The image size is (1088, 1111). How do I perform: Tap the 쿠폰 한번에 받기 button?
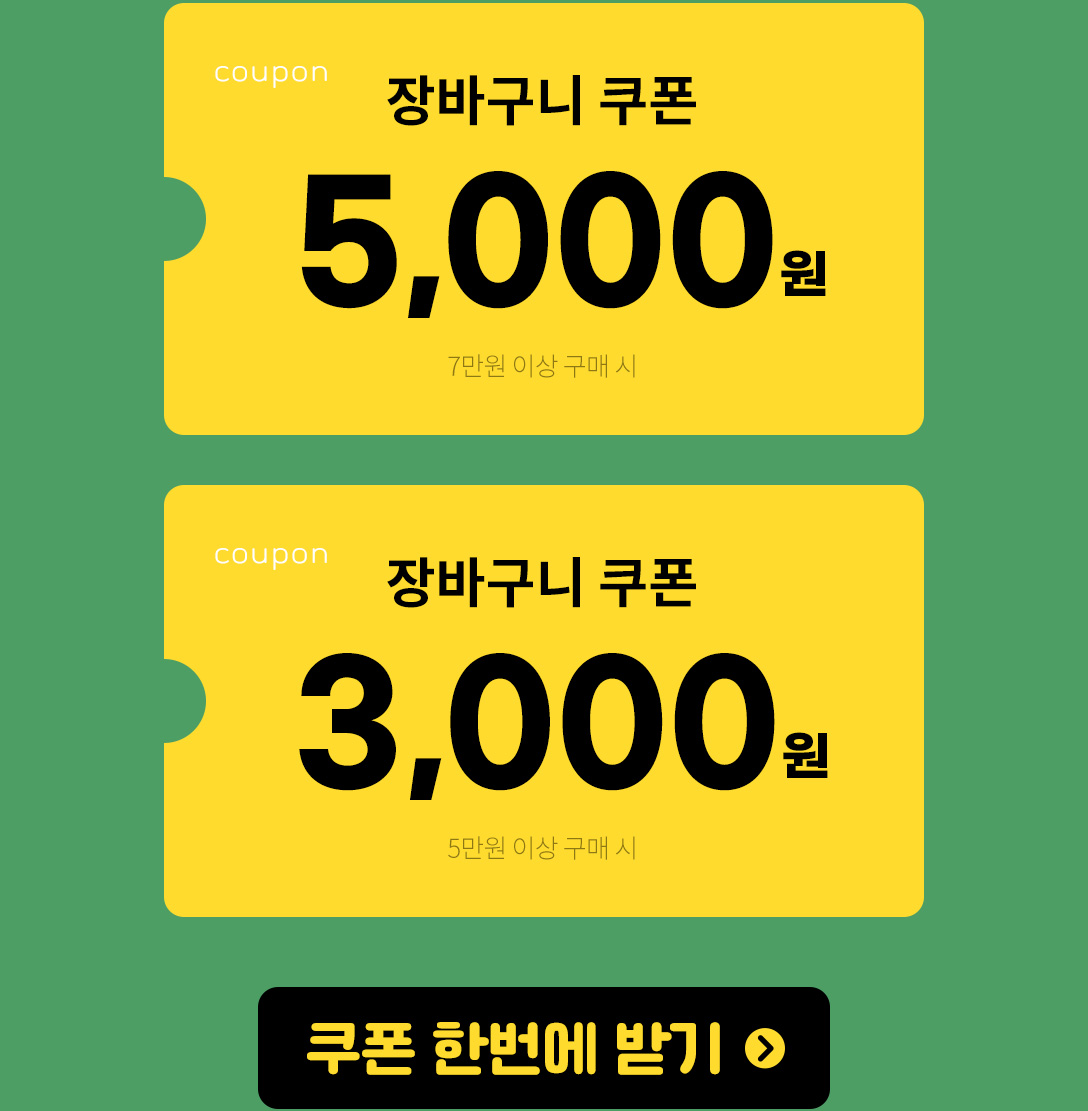[x=544, y=1047]
